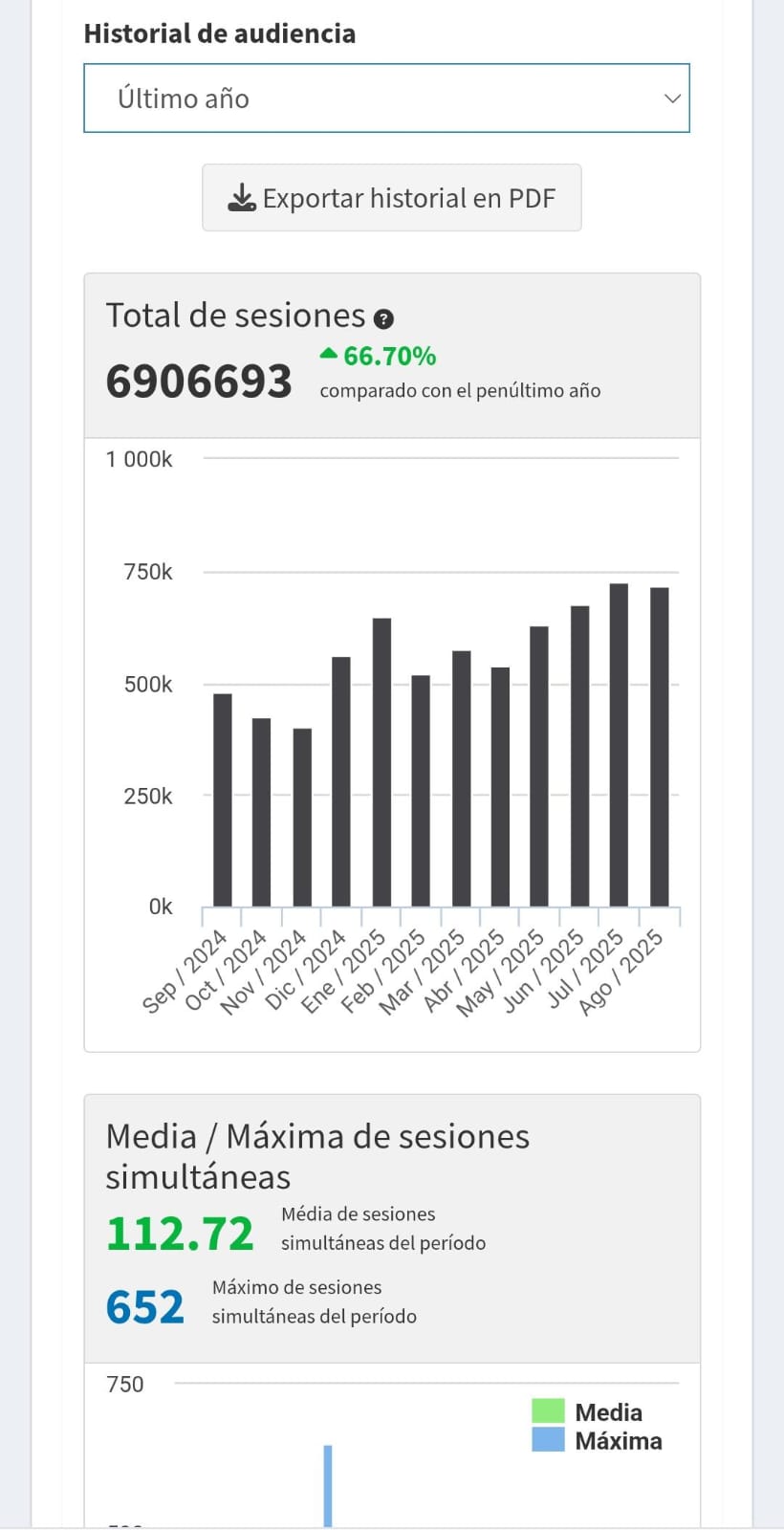
Task: Tap the help icon beside Total de sesiones
Action: pos(383,319)
